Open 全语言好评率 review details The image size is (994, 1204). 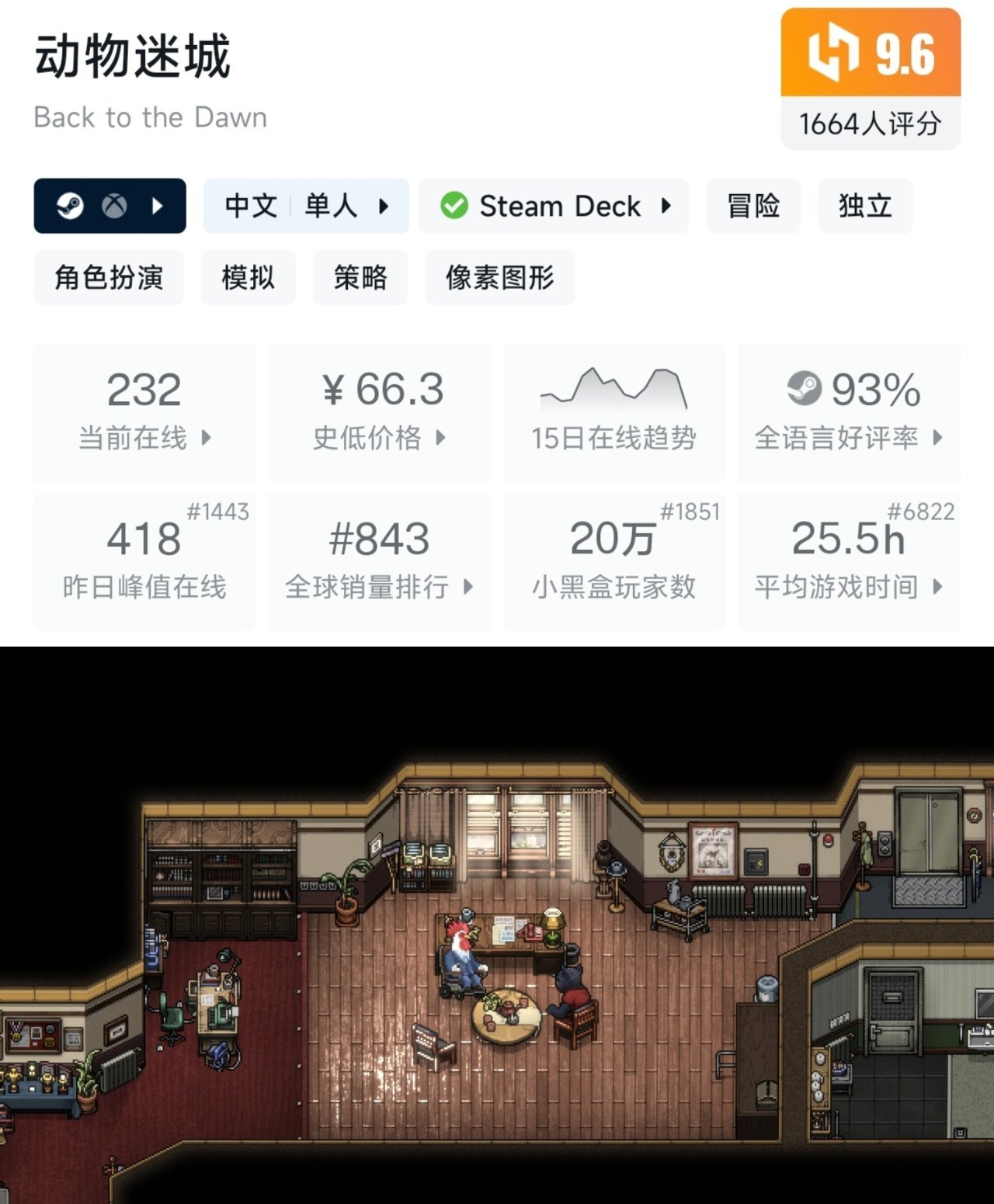[x=848, y=412]
